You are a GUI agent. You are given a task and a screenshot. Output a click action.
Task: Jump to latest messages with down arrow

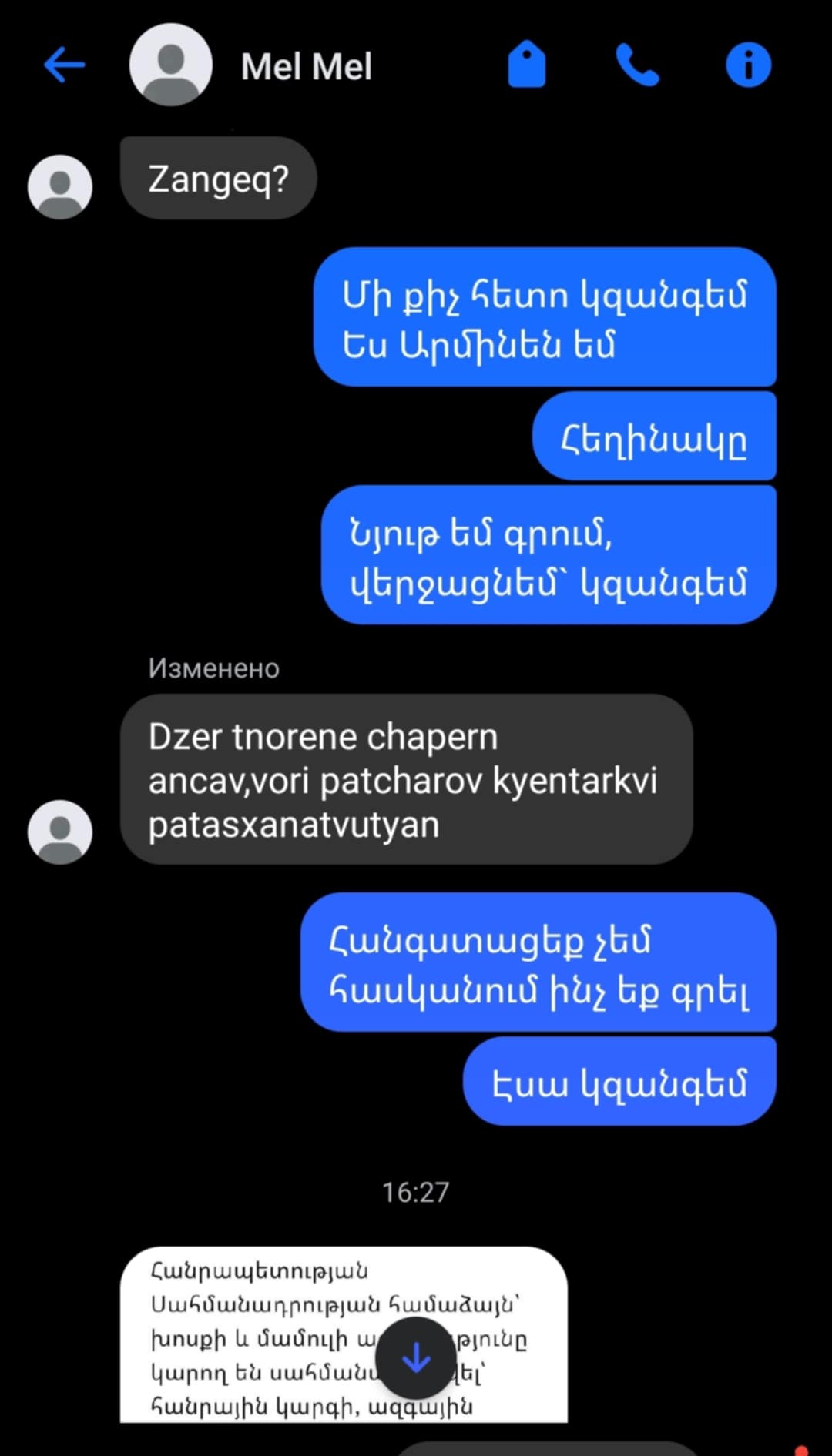click(416, 1357)
